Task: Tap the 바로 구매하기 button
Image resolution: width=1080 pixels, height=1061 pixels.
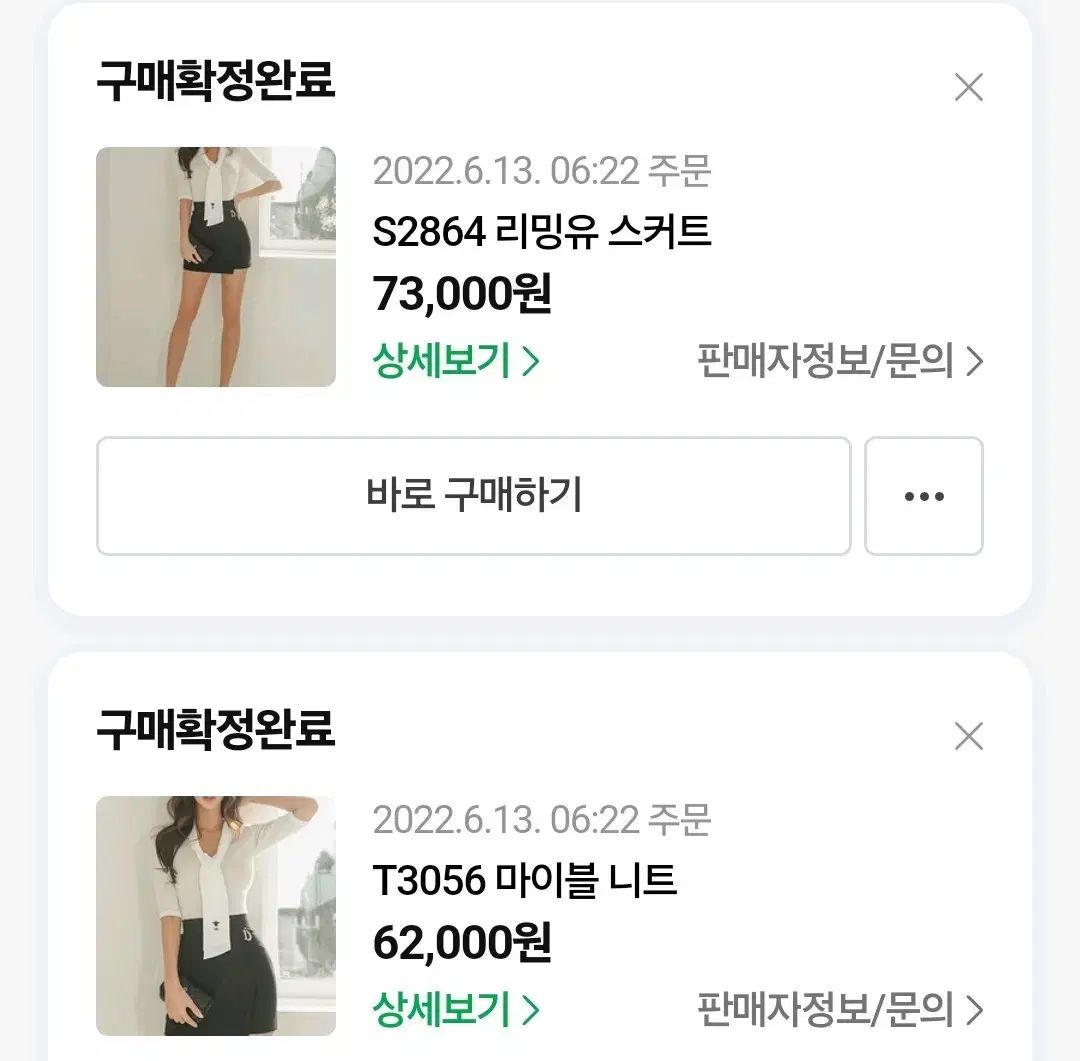Action: [x=473, y=496]
